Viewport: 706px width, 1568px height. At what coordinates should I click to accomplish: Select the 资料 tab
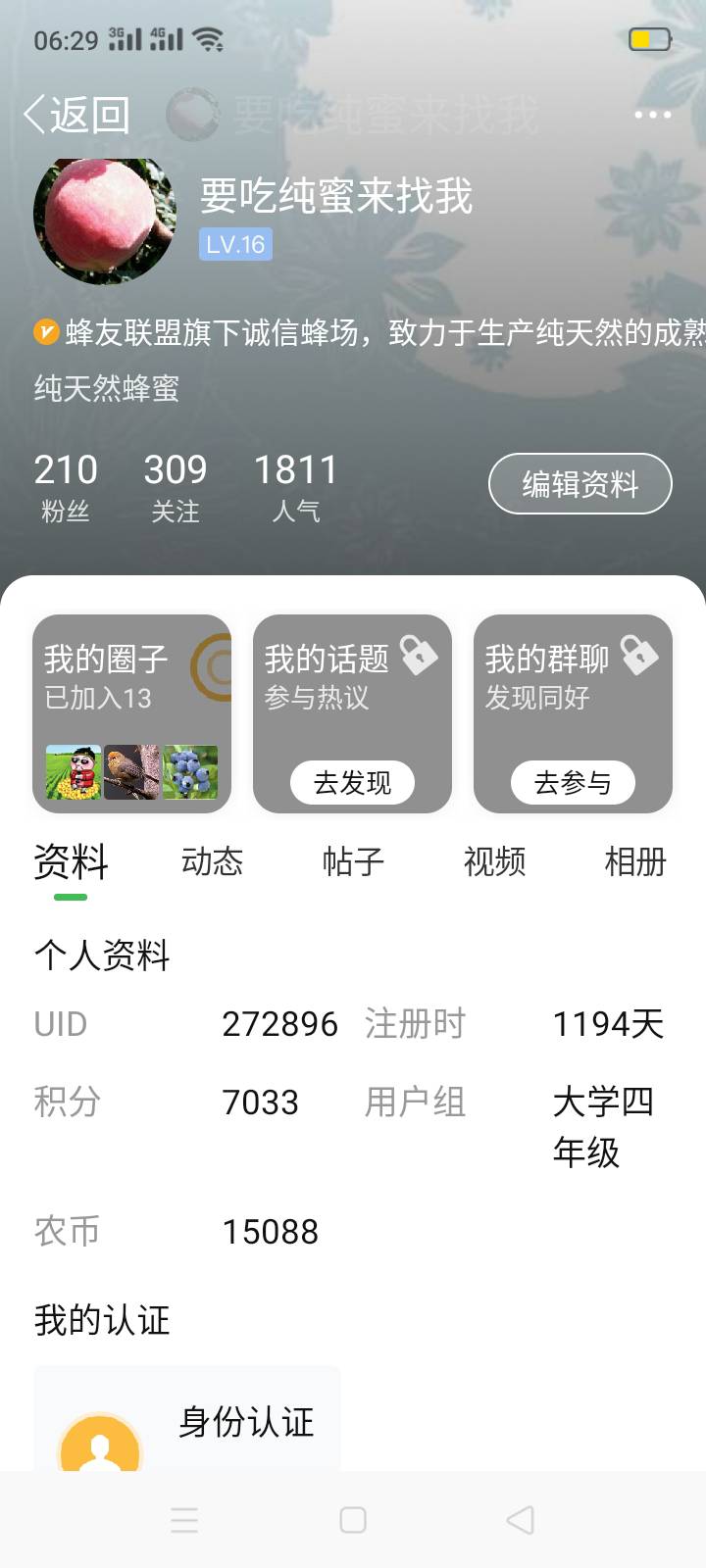click(x=71, y=863)
